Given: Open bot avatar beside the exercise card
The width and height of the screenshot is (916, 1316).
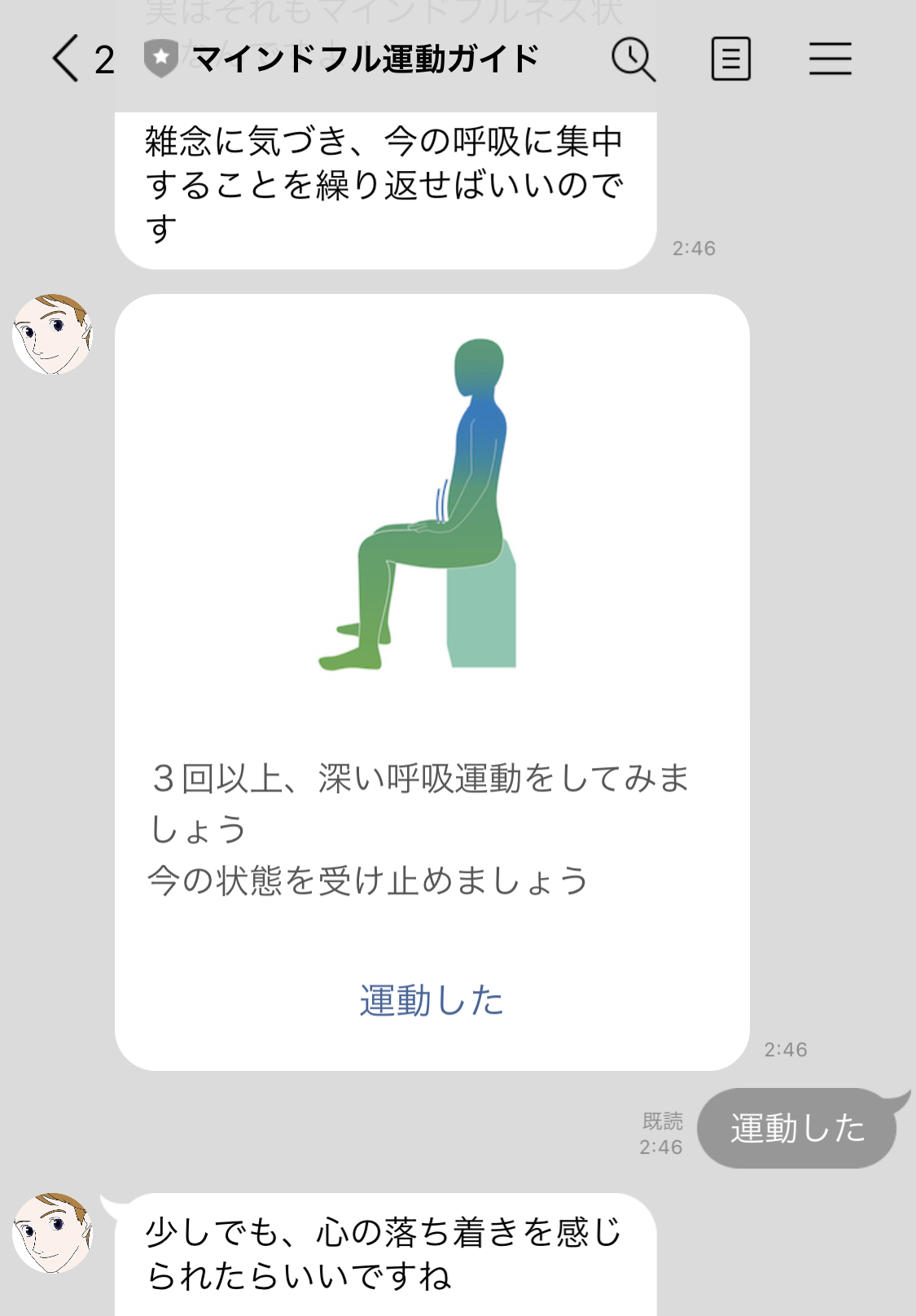Looking at the screenshot, I should [x=53, y=335].
